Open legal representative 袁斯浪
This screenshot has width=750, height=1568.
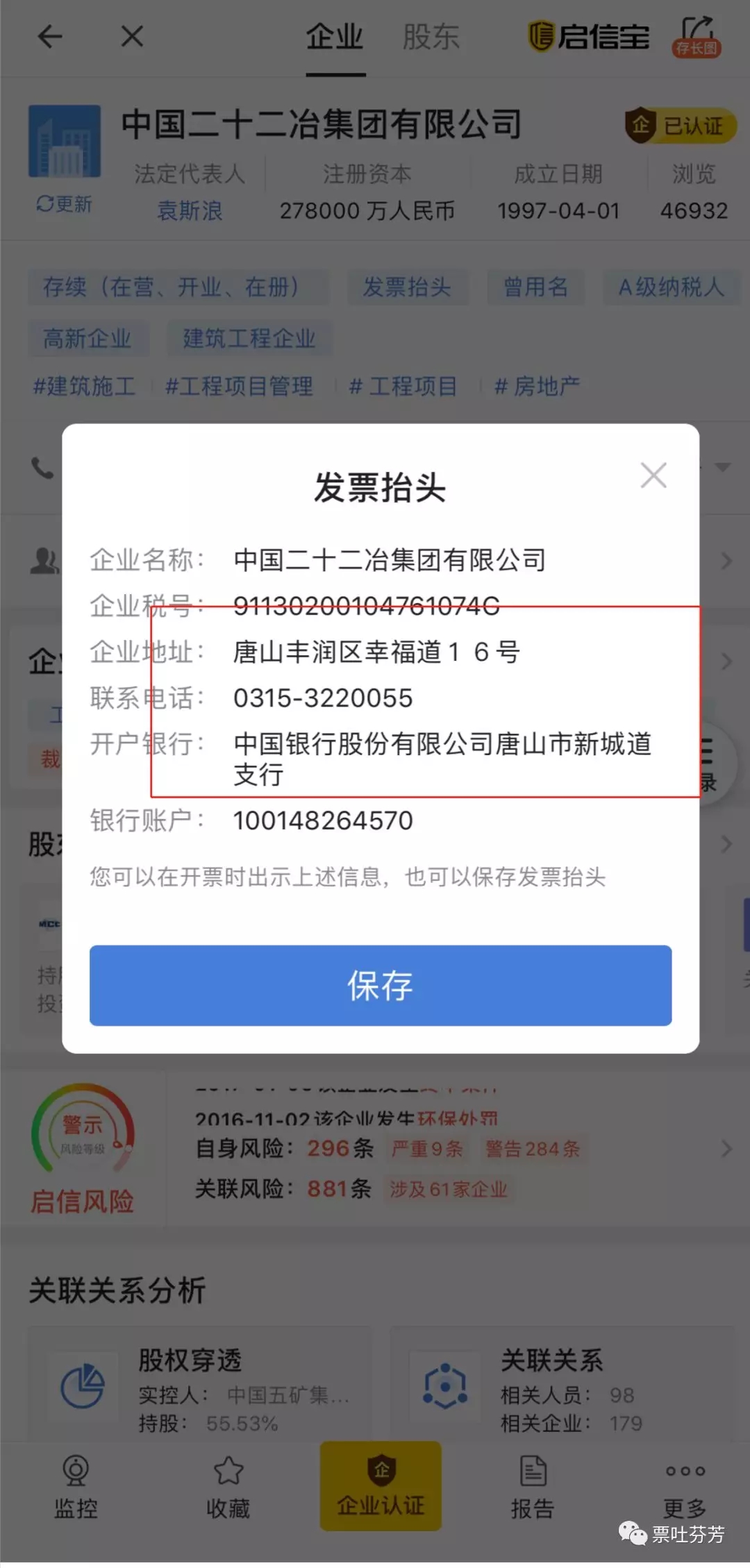click(189, 210)
